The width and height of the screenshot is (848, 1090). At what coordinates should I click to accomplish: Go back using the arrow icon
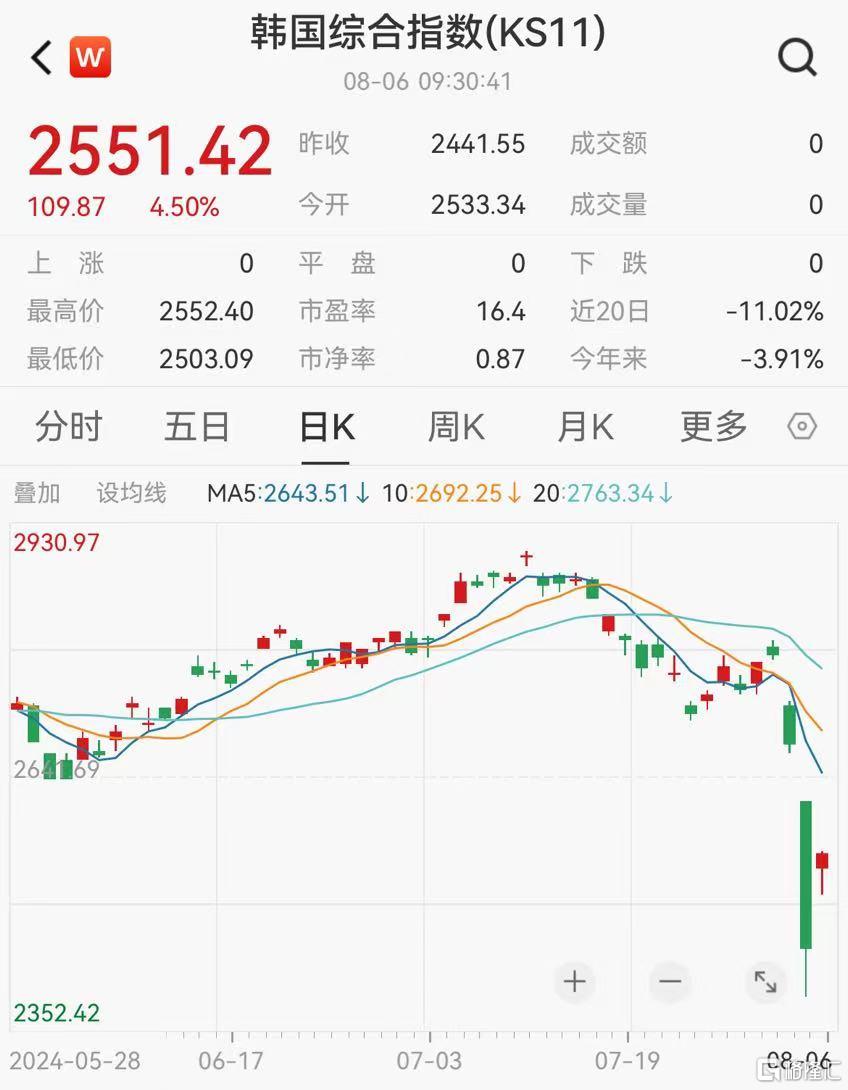41,58
